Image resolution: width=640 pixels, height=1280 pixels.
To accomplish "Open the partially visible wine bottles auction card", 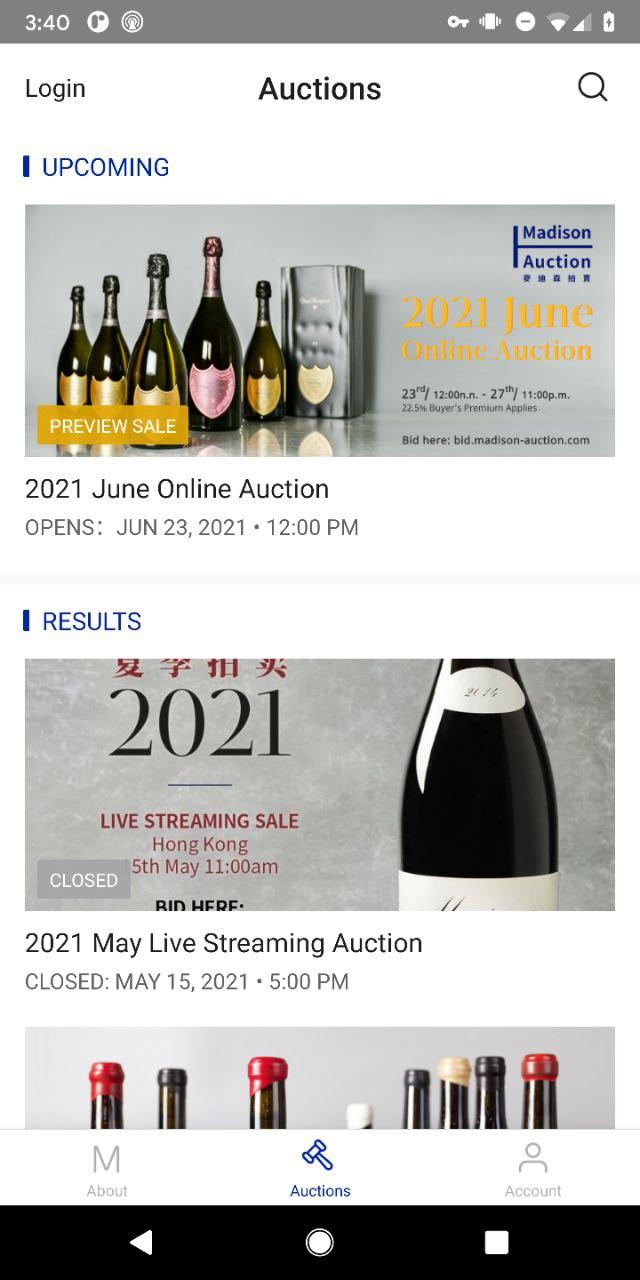I will click(x=320, y=1078).
